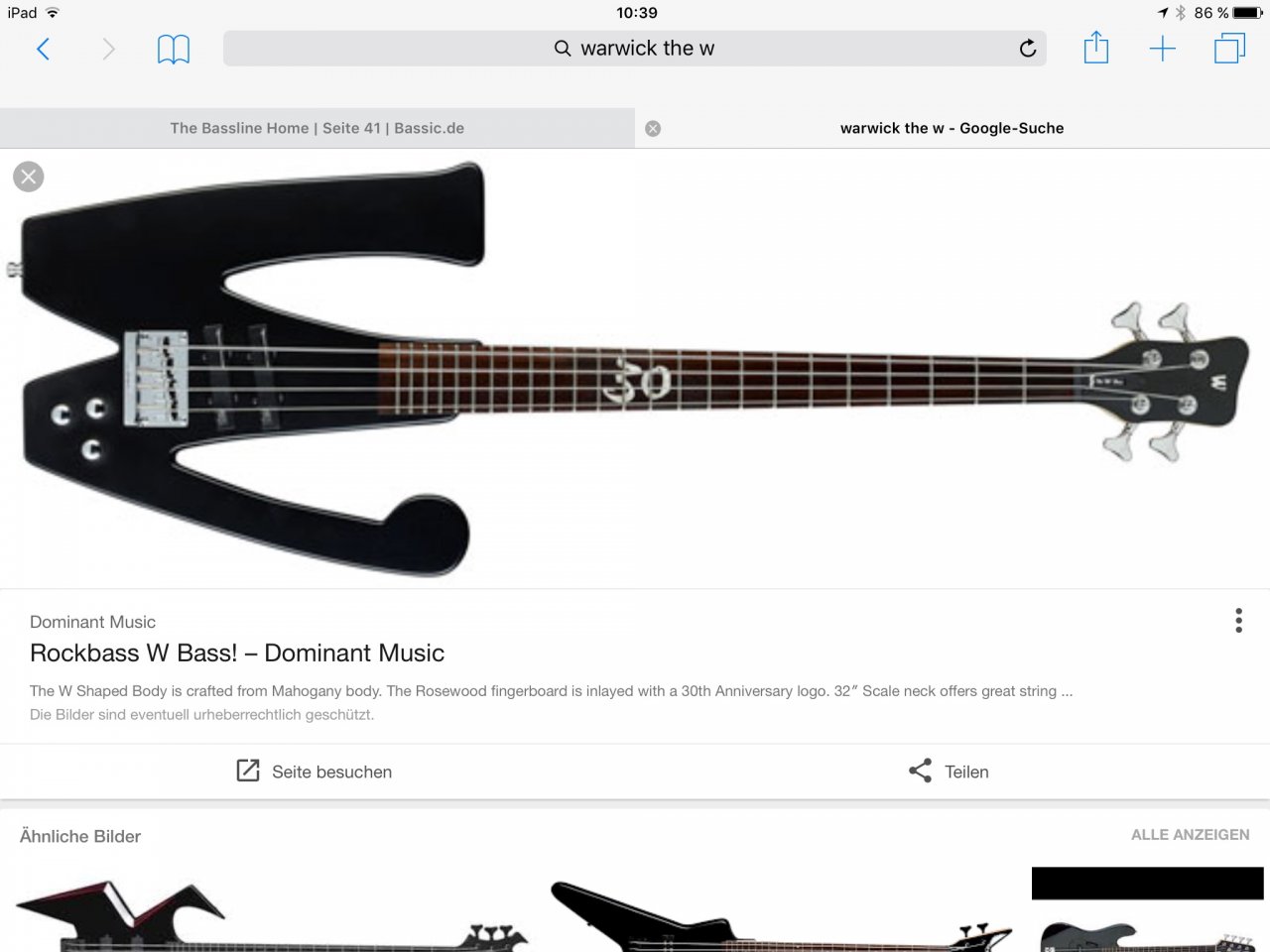The width and height of the screenshot is (1270, 952).
Task: Tap the address bar showing warwick the w
Action: 634,49
